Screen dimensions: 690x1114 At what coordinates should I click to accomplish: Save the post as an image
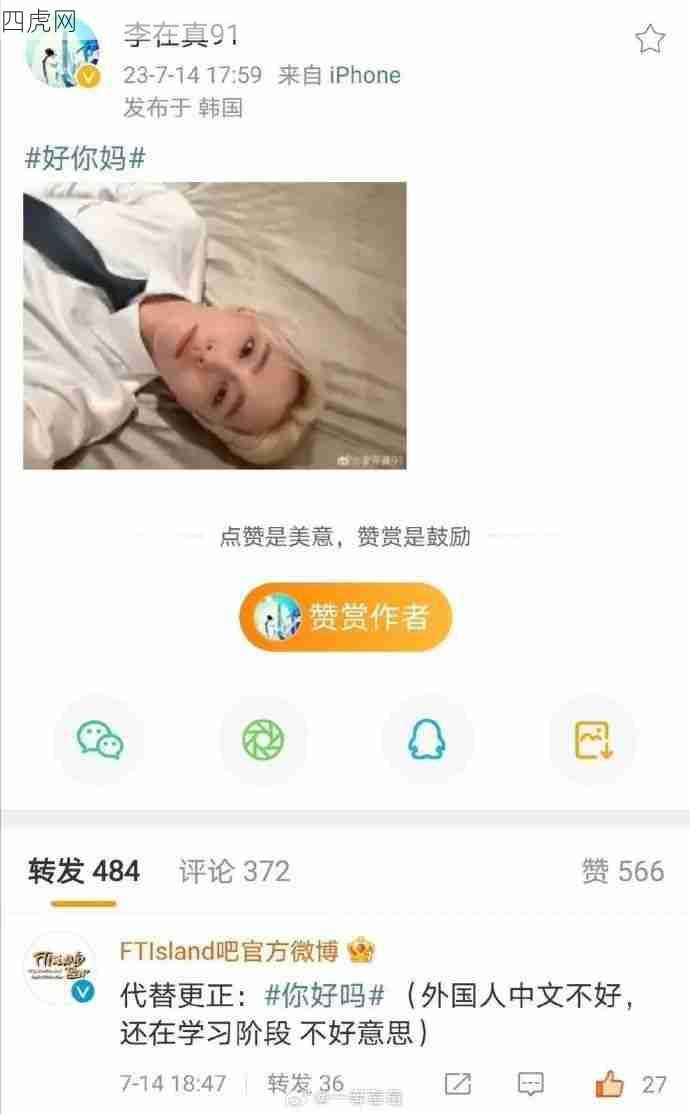pos(592,741)
